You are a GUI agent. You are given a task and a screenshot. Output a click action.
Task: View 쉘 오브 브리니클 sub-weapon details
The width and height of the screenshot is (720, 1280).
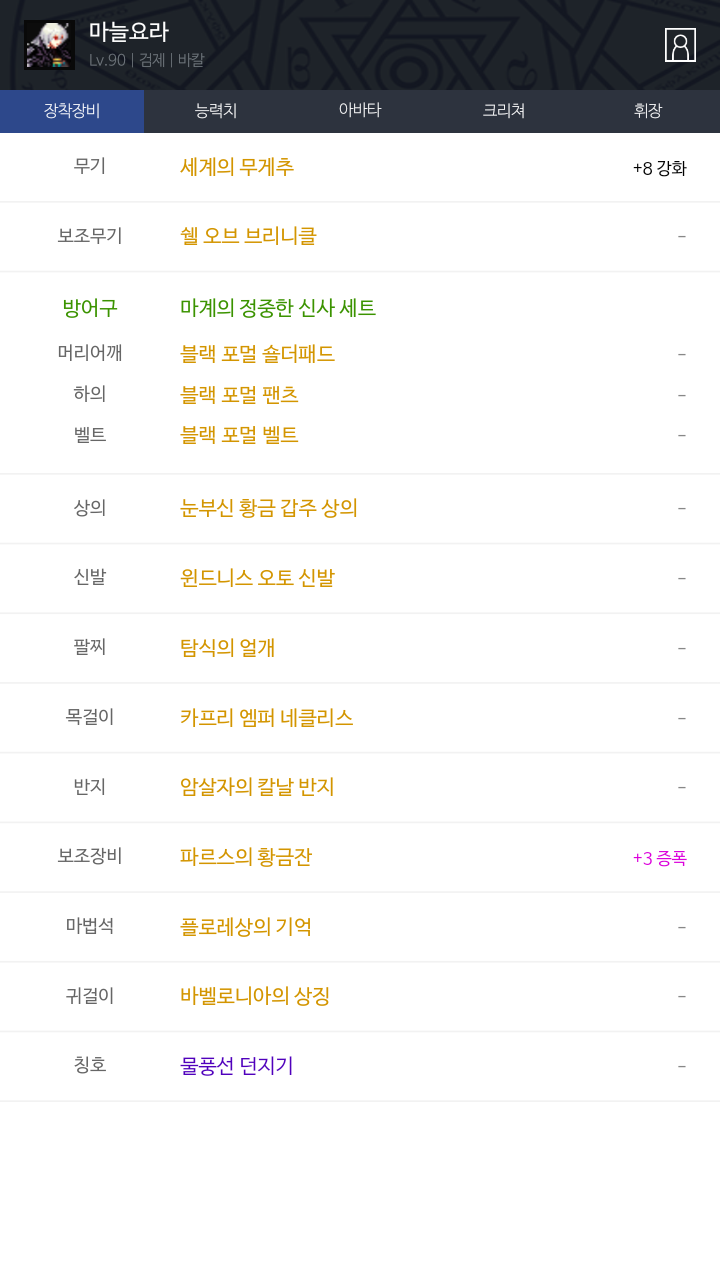248,236
